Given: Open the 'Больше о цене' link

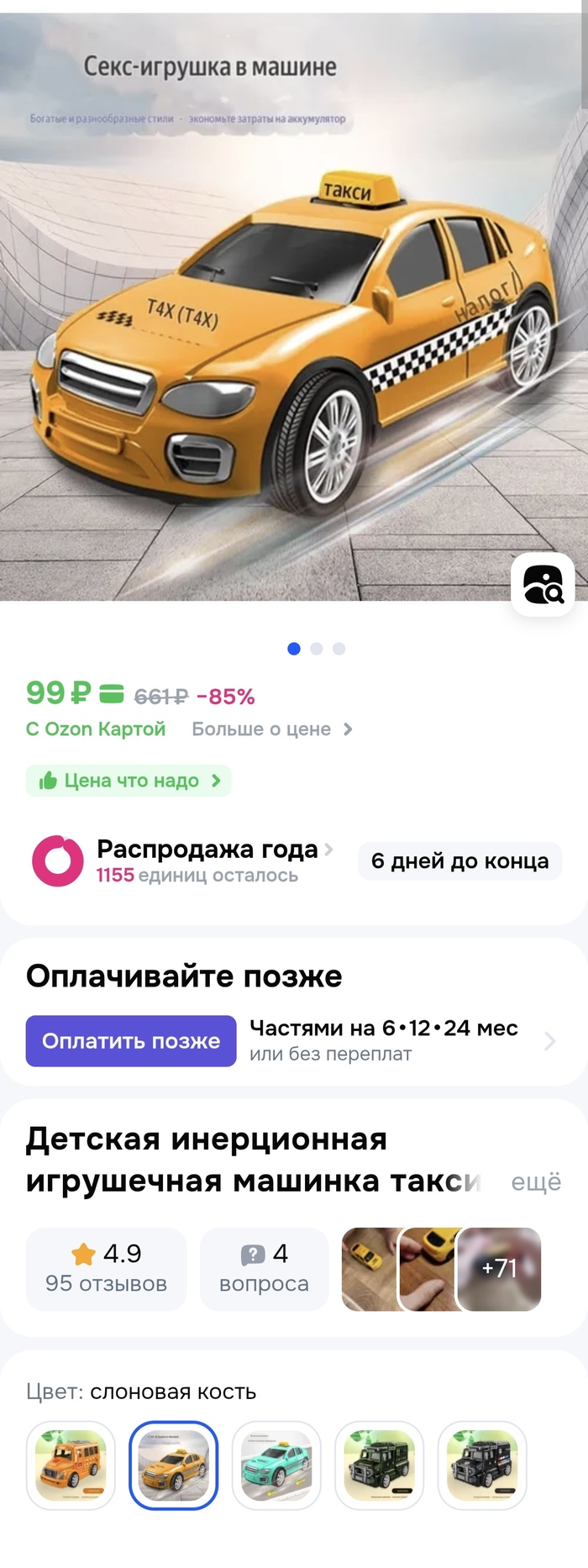Looking at the screenshot, I should tap(271, 729).
